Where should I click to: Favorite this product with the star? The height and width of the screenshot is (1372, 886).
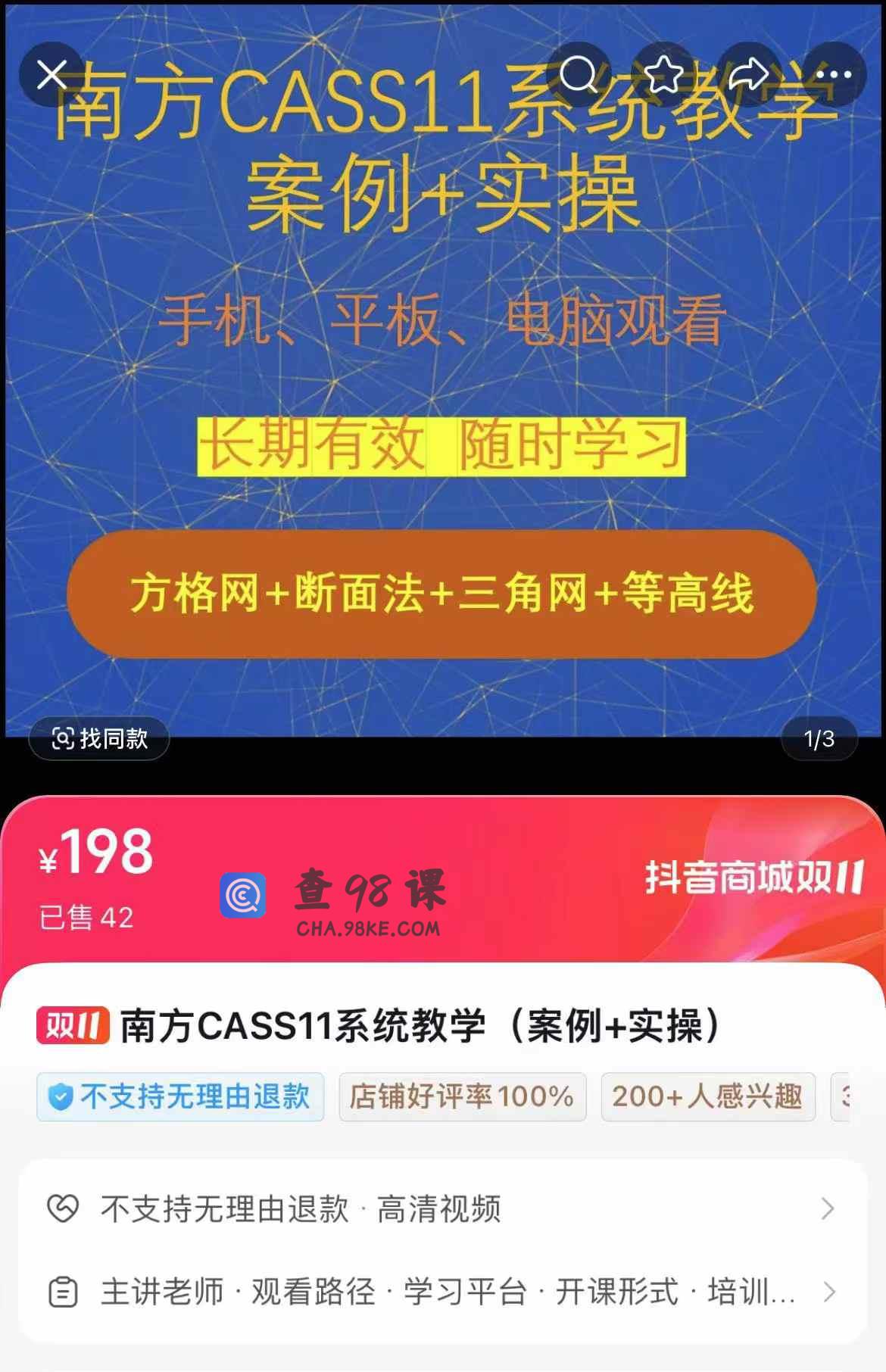[x=663, y=74]
